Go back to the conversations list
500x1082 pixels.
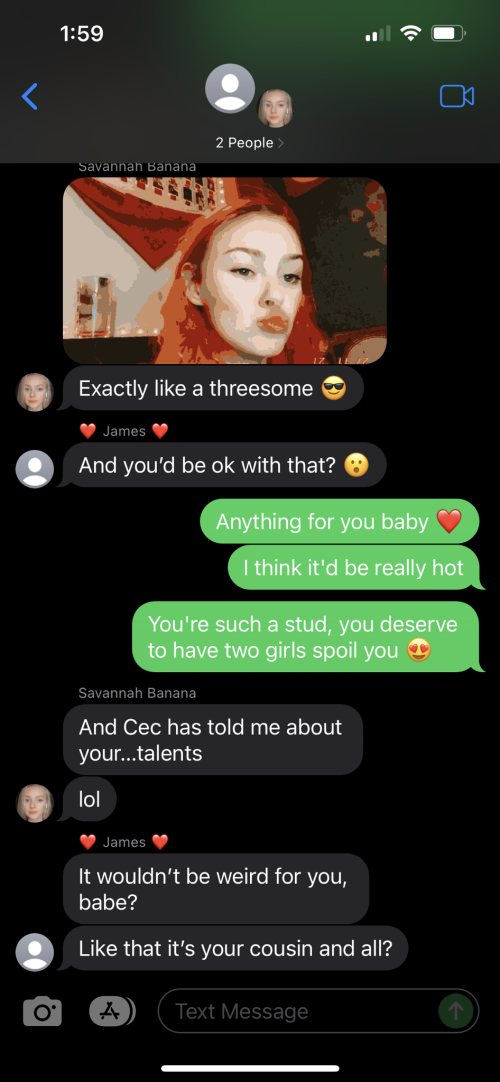(30, 97)
